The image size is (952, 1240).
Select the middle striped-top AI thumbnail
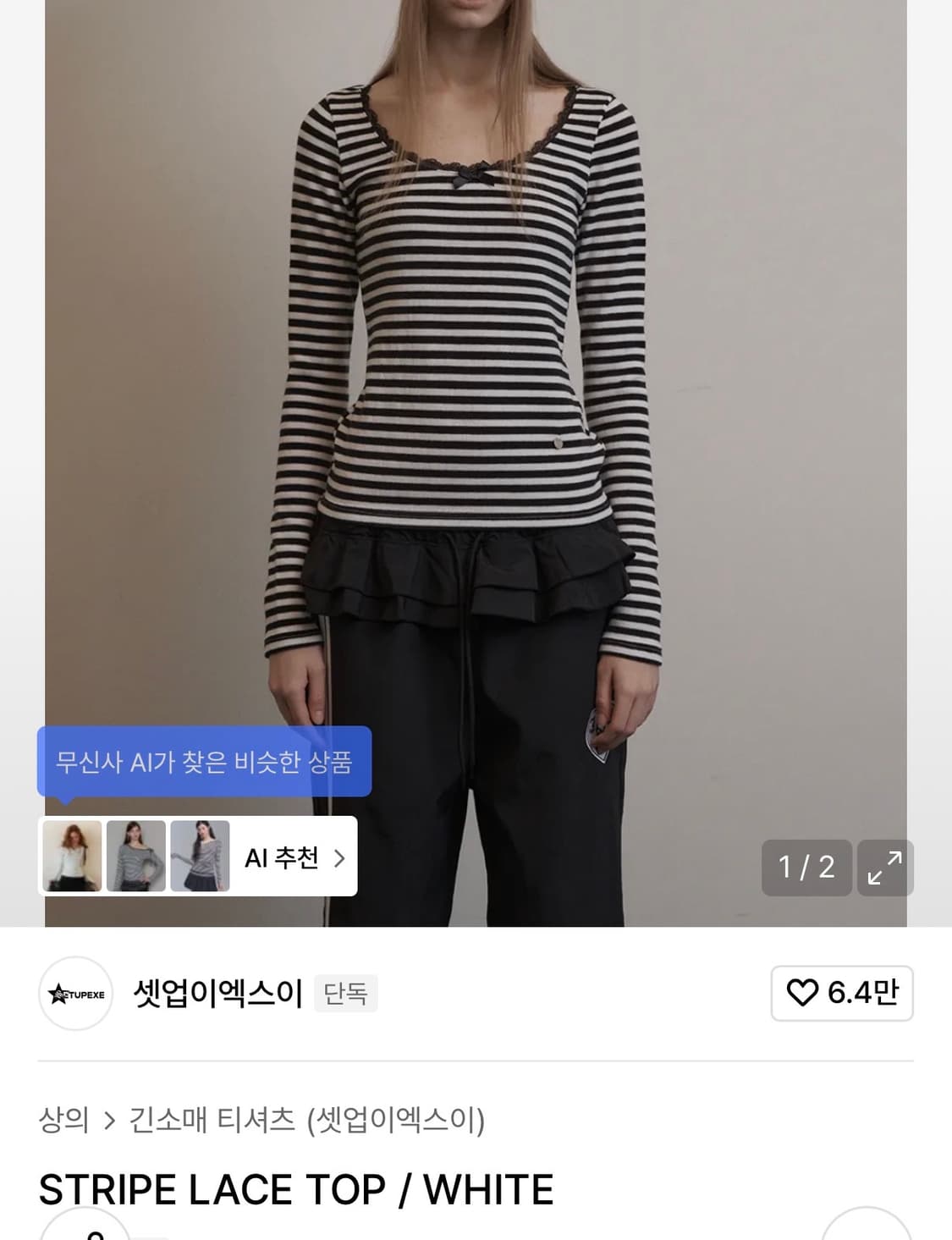pos(134,857)
